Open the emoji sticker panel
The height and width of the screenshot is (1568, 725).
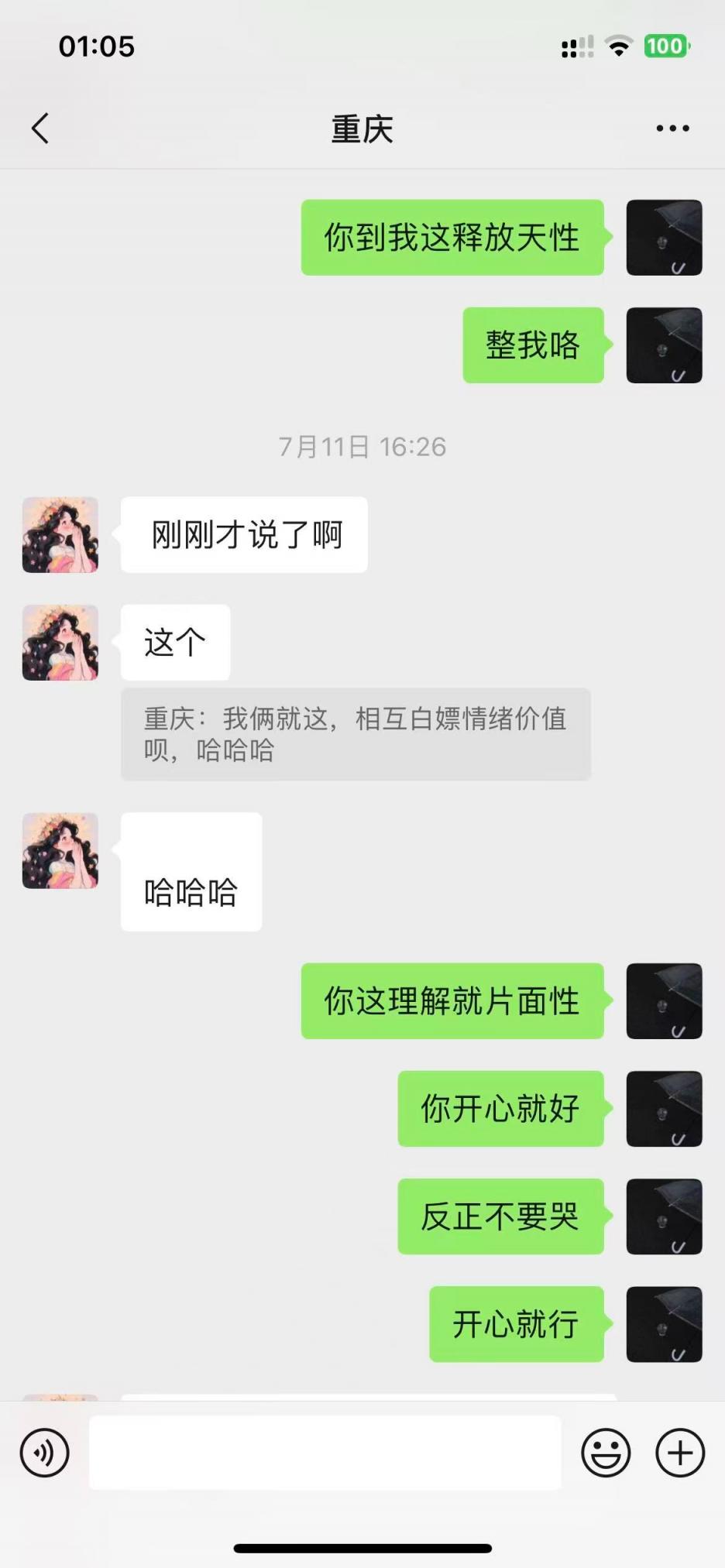[x=606, y=1453]
